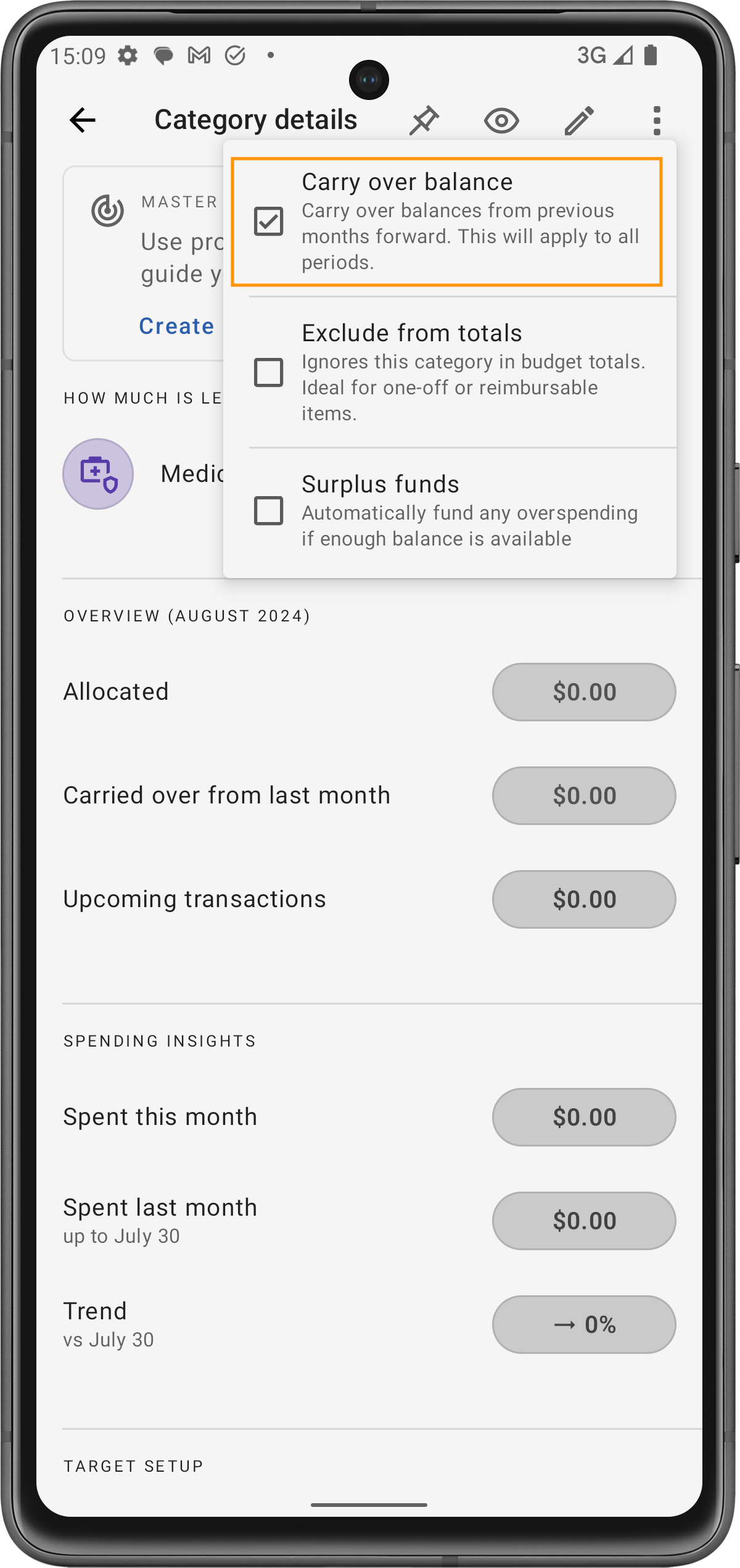740x1568 pixels.
Task: Tap the Carried over from last month amount
Action: click(583, 795)
